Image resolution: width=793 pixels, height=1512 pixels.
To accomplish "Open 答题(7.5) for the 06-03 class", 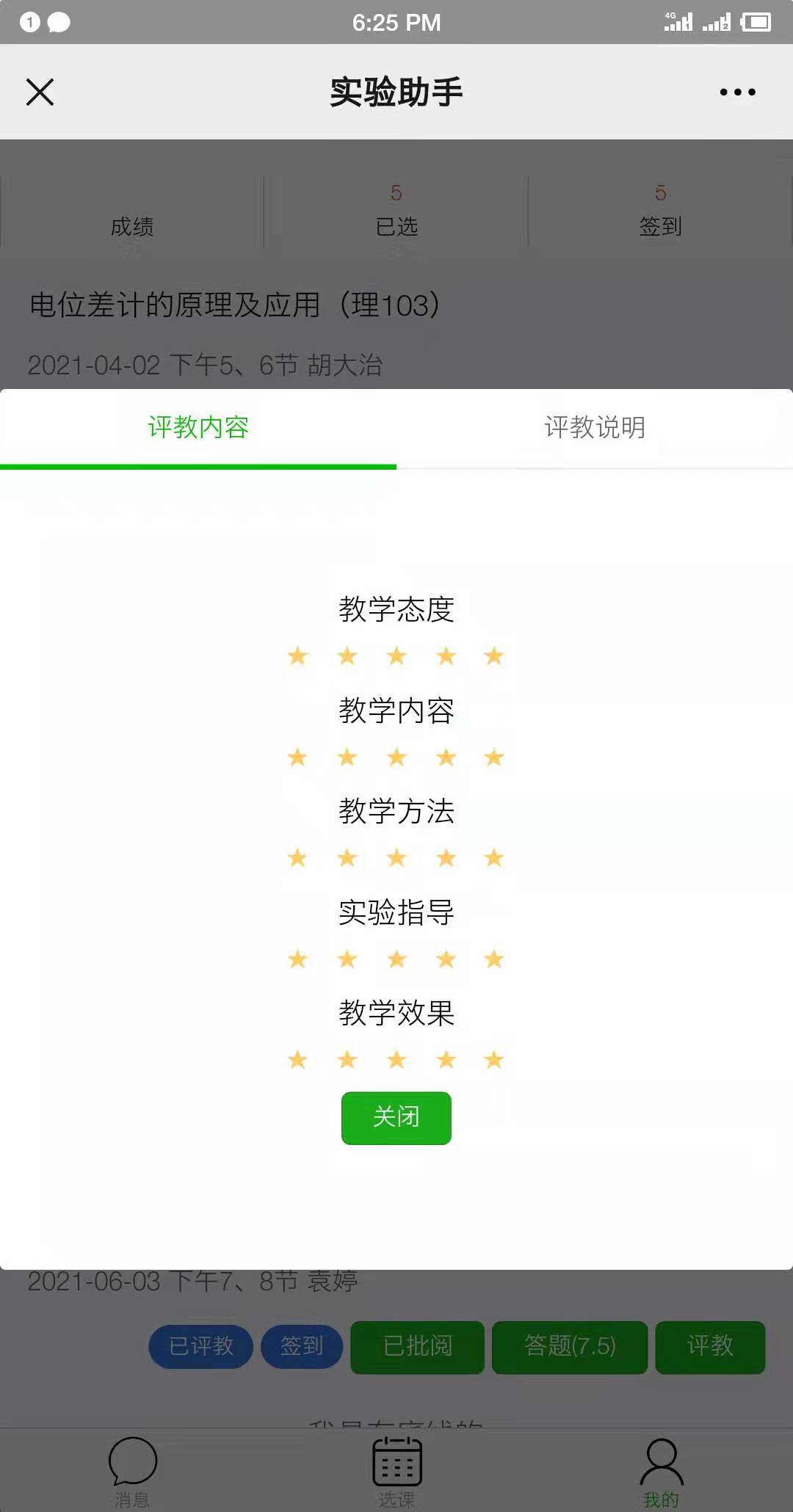I will coord(570,1346).
